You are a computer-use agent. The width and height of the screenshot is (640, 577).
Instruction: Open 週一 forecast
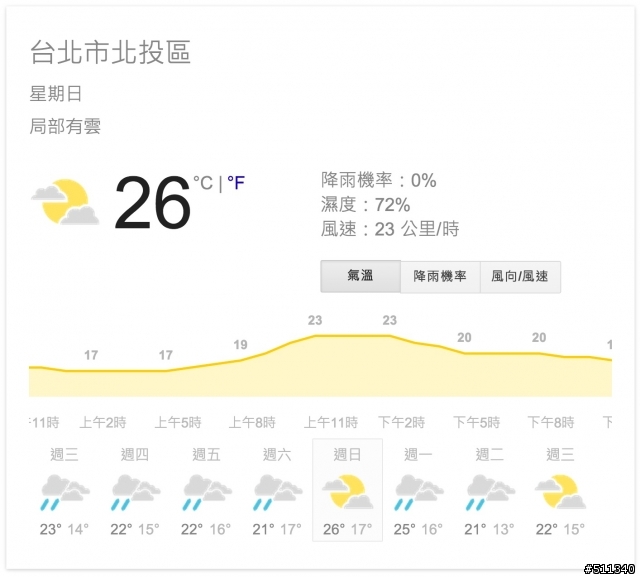(418, 490)
